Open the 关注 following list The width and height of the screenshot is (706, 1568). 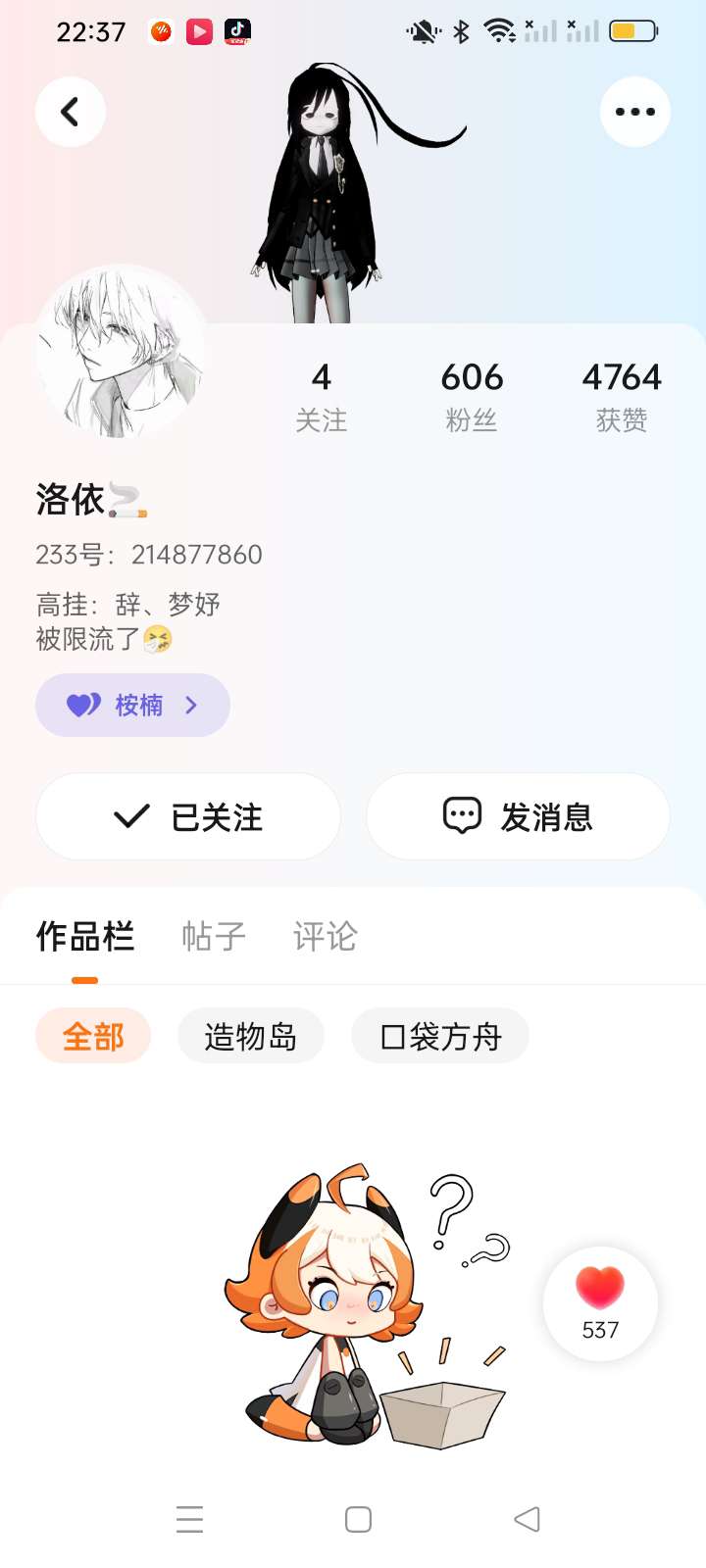(322, 396)
